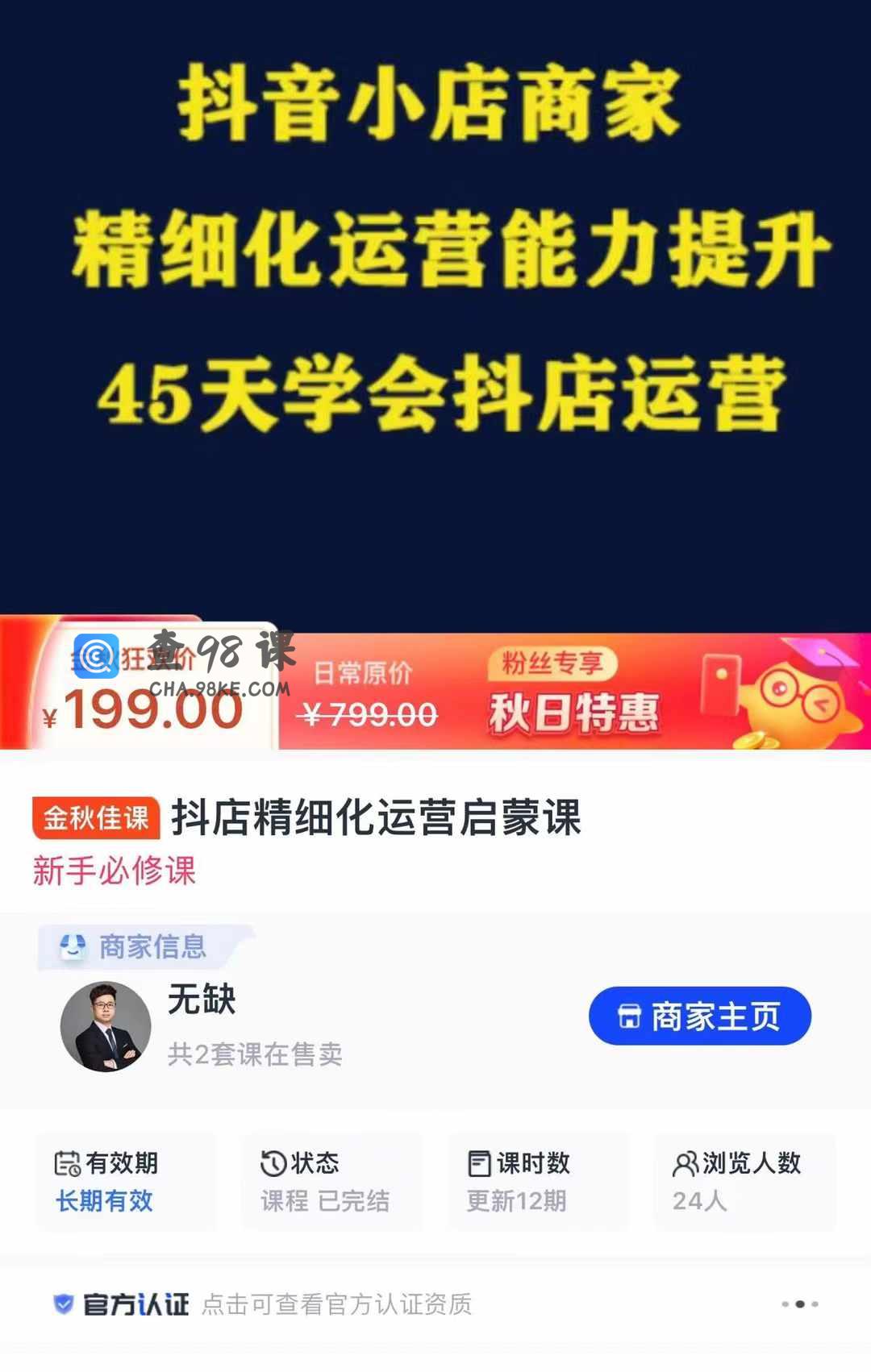Screen dimensions: 871x1372
Task: Open the course cover image
Action: coord(435,306)
